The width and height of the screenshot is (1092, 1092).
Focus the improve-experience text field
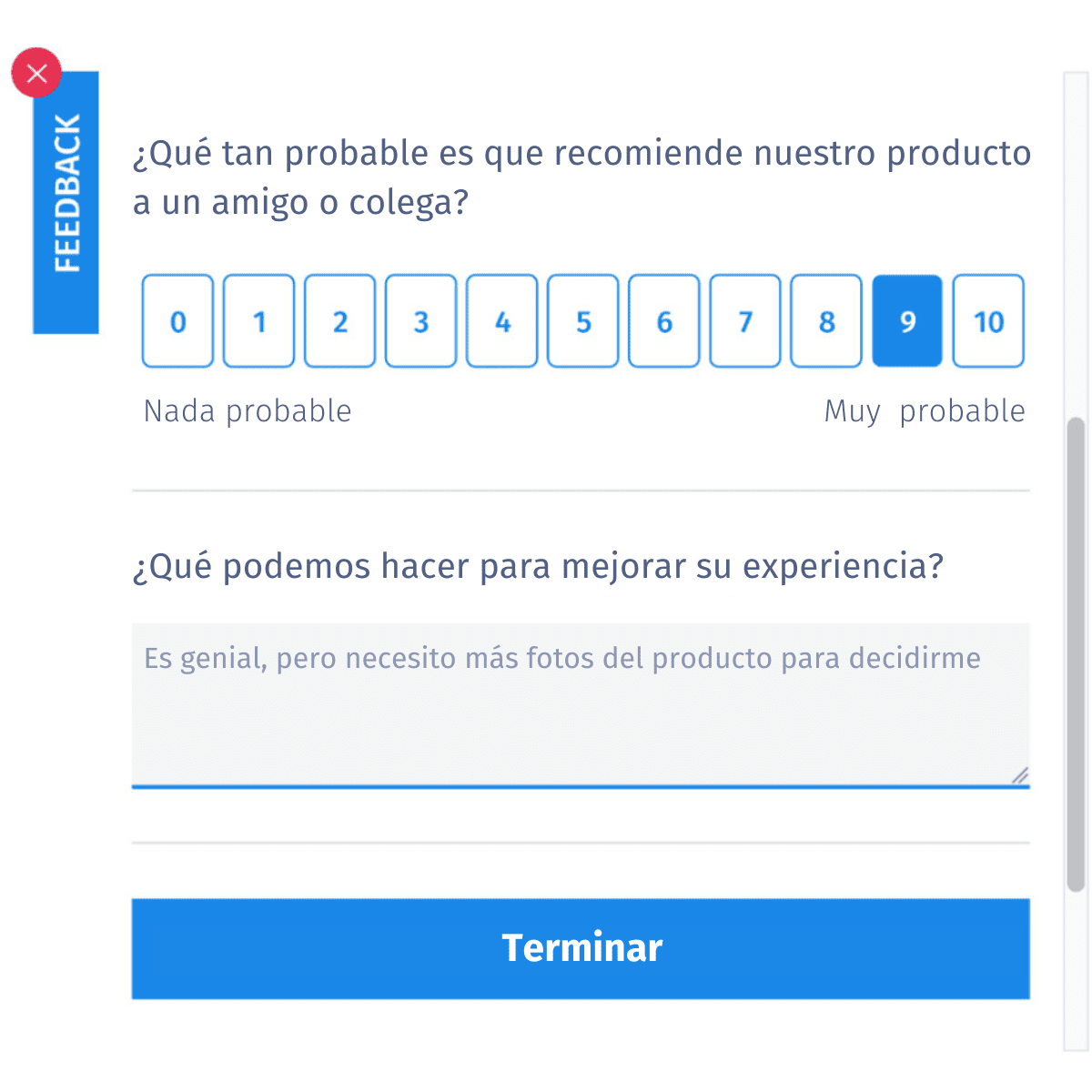pos(581,705)
